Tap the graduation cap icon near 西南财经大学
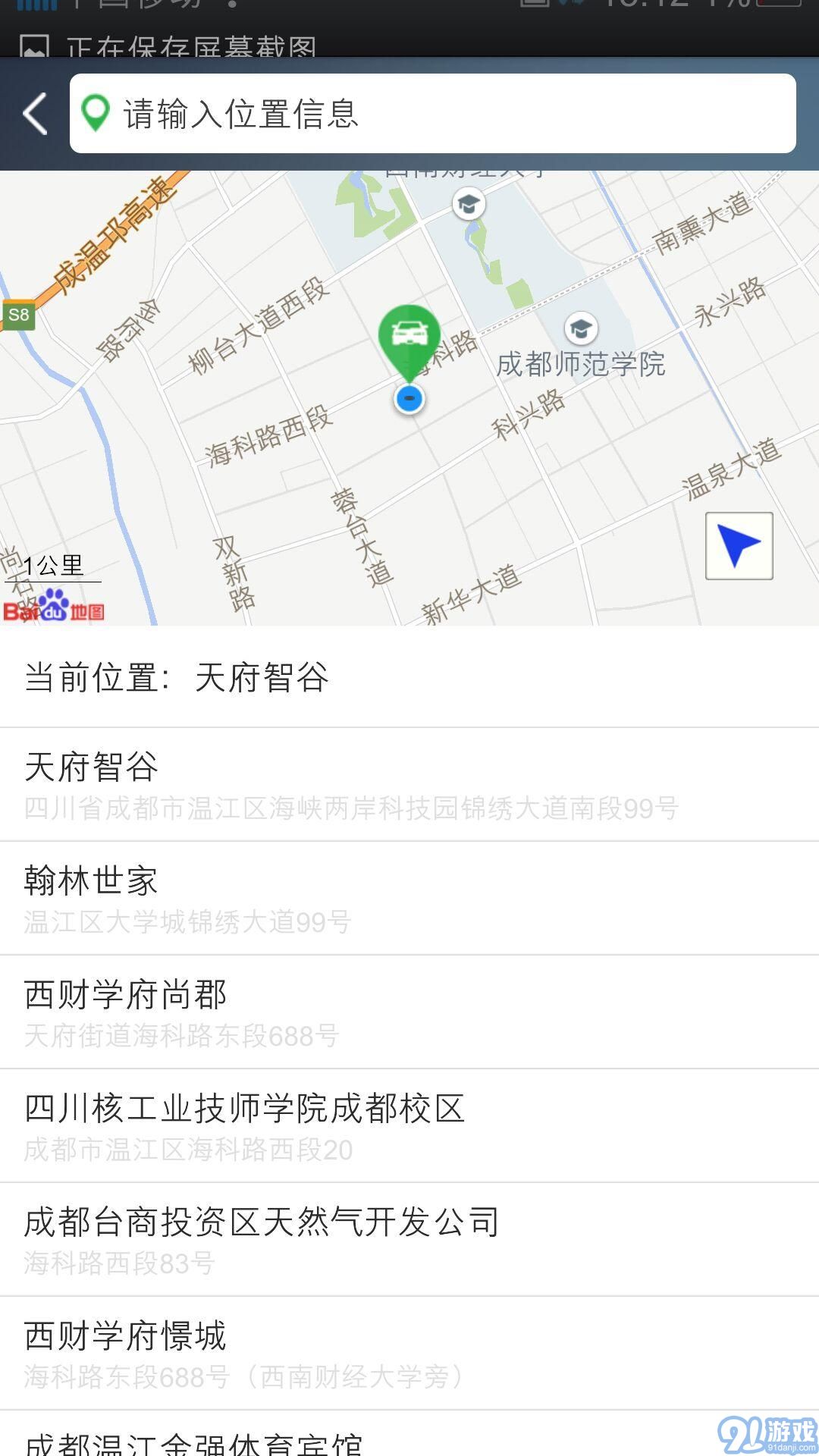Screen dimensions: 819x1456 467,203
